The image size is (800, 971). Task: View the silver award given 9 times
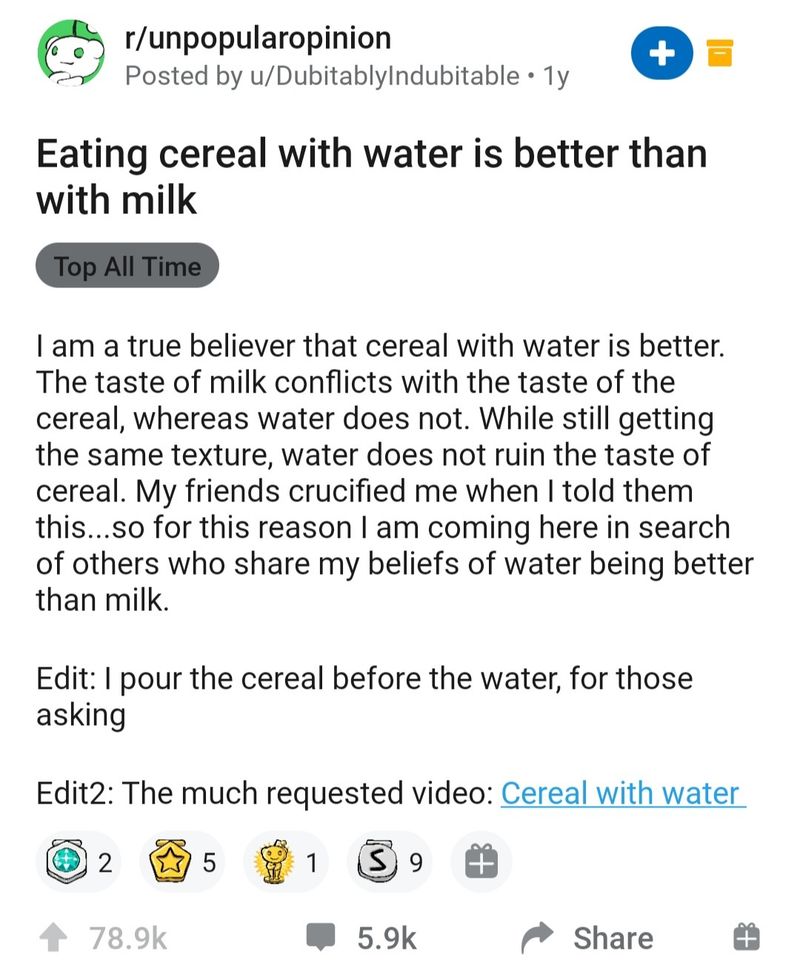[388, 861]
